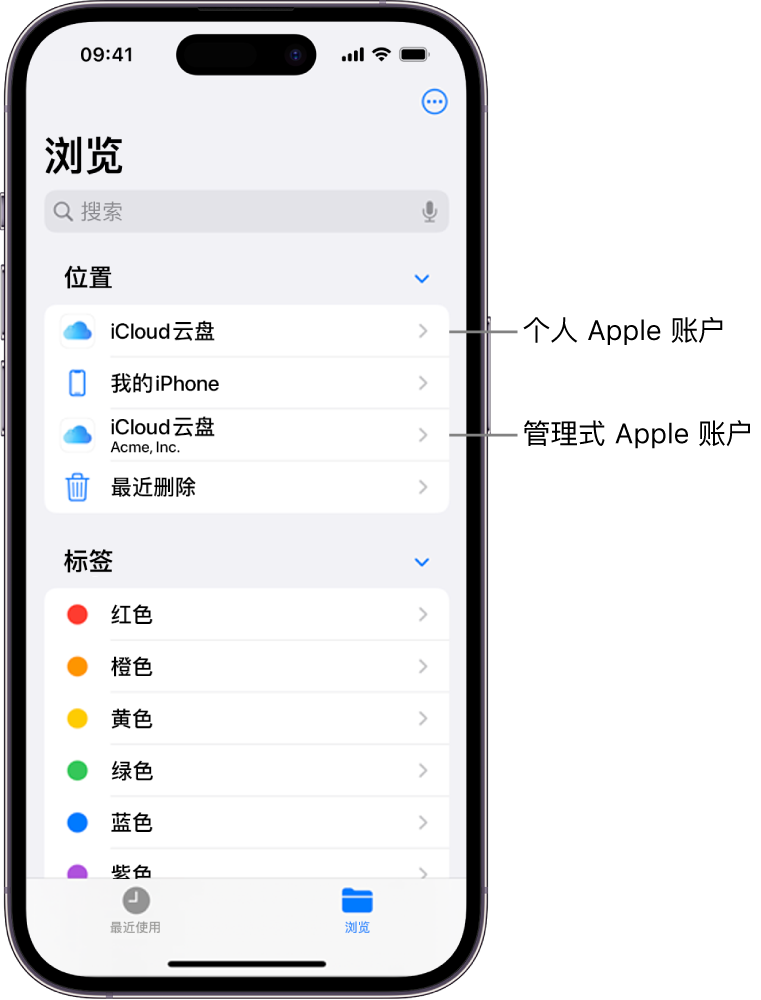Select the 红色 tag

246,615
